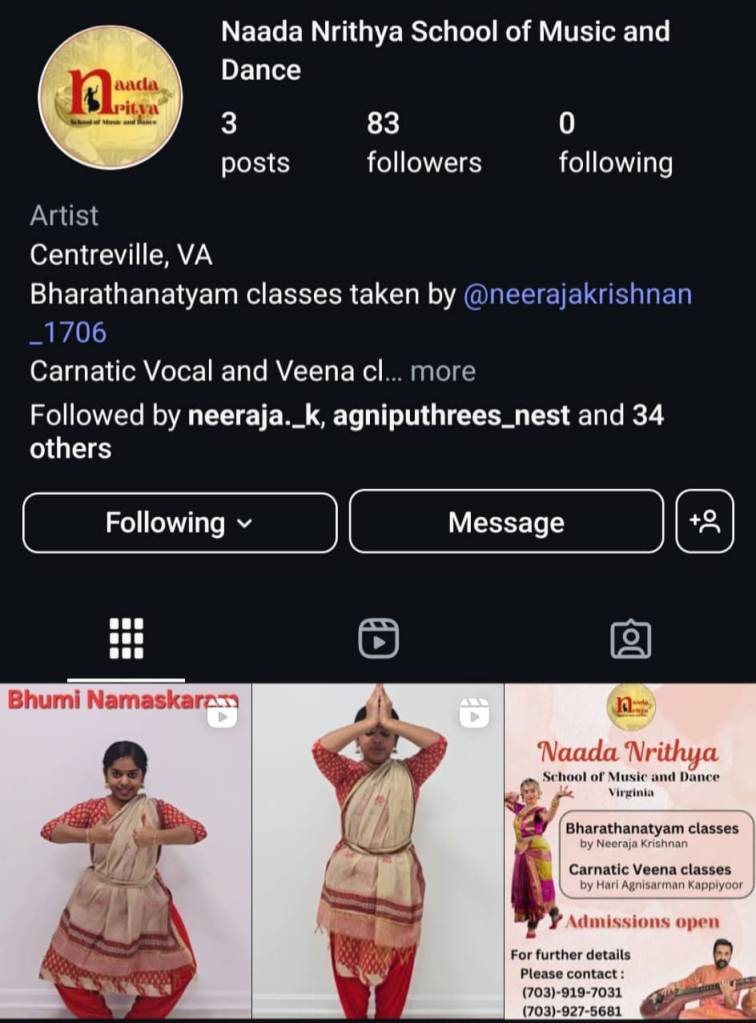Open the Following dropdown button
Image resolution: width=756 pixels, height=1023 pixels.
[x=179, y=522]
